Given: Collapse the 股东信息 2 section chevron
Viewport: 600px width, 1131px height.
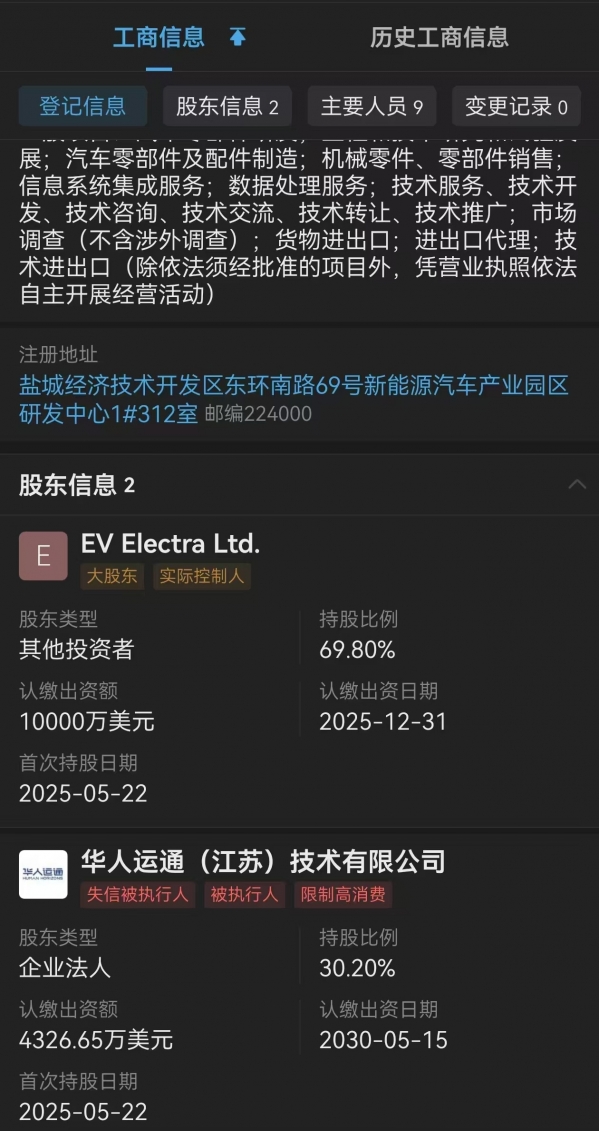Looking at the screenshot, I should (x=577, y=485).
